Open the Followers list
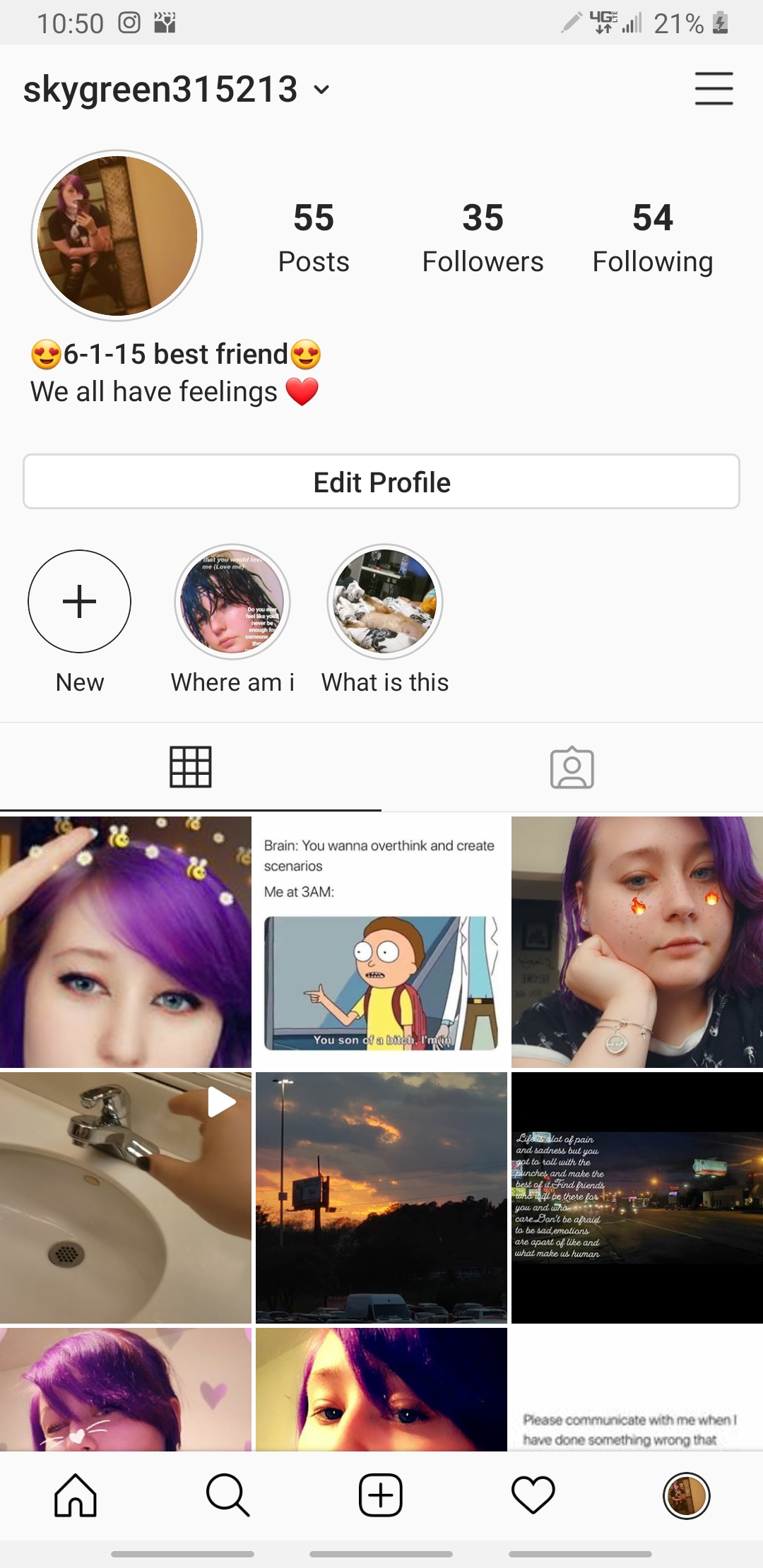 point(483,238)
